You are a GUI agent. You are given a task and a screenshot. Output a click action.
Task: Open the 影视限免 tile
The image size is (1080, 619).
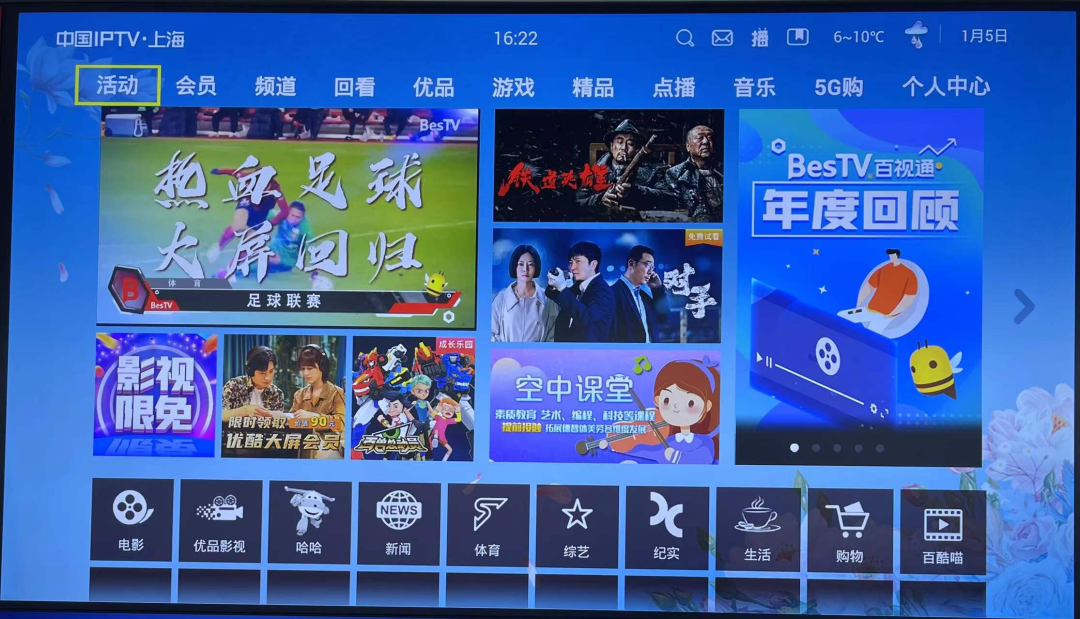click(x=155, y=395)
